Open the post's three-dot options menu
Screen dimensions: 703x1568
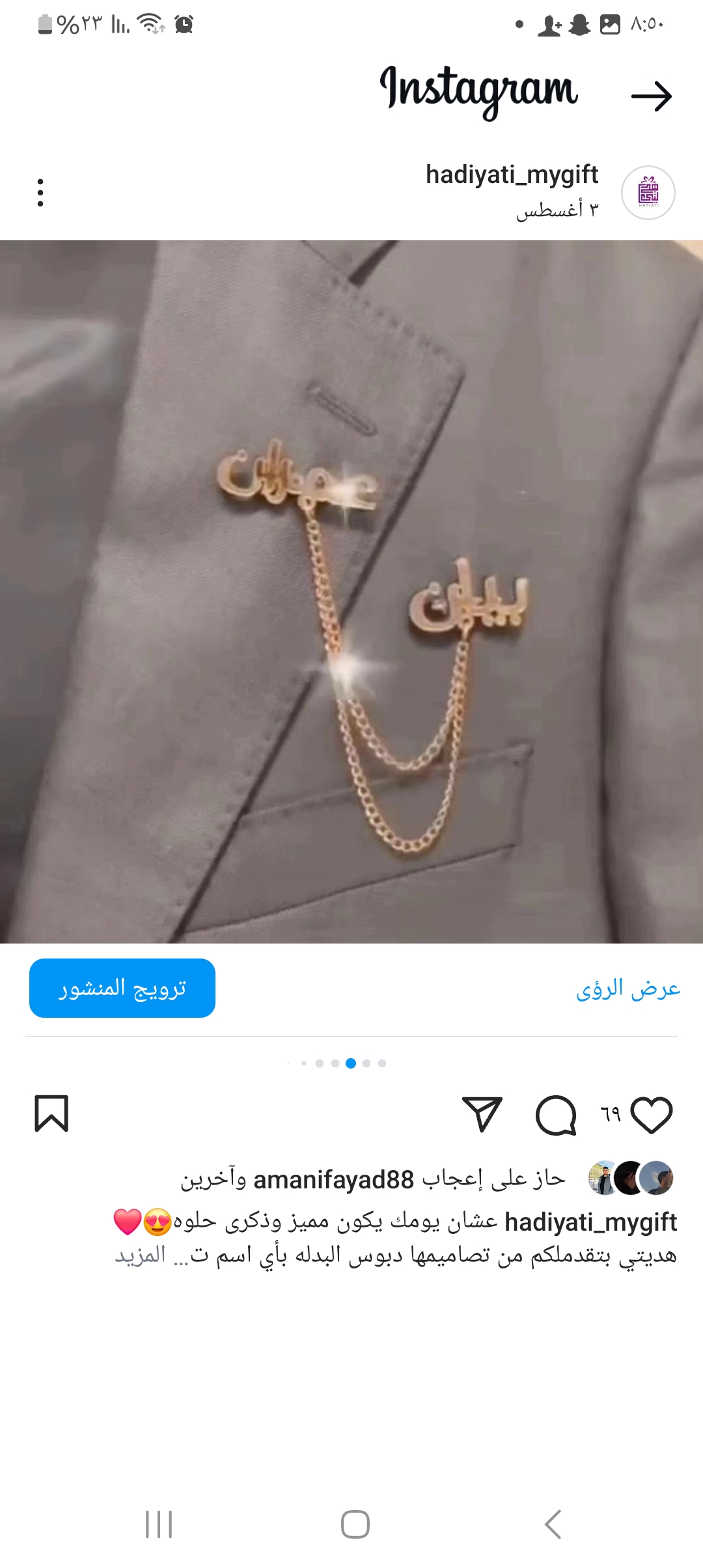click(x=40, y=193)
